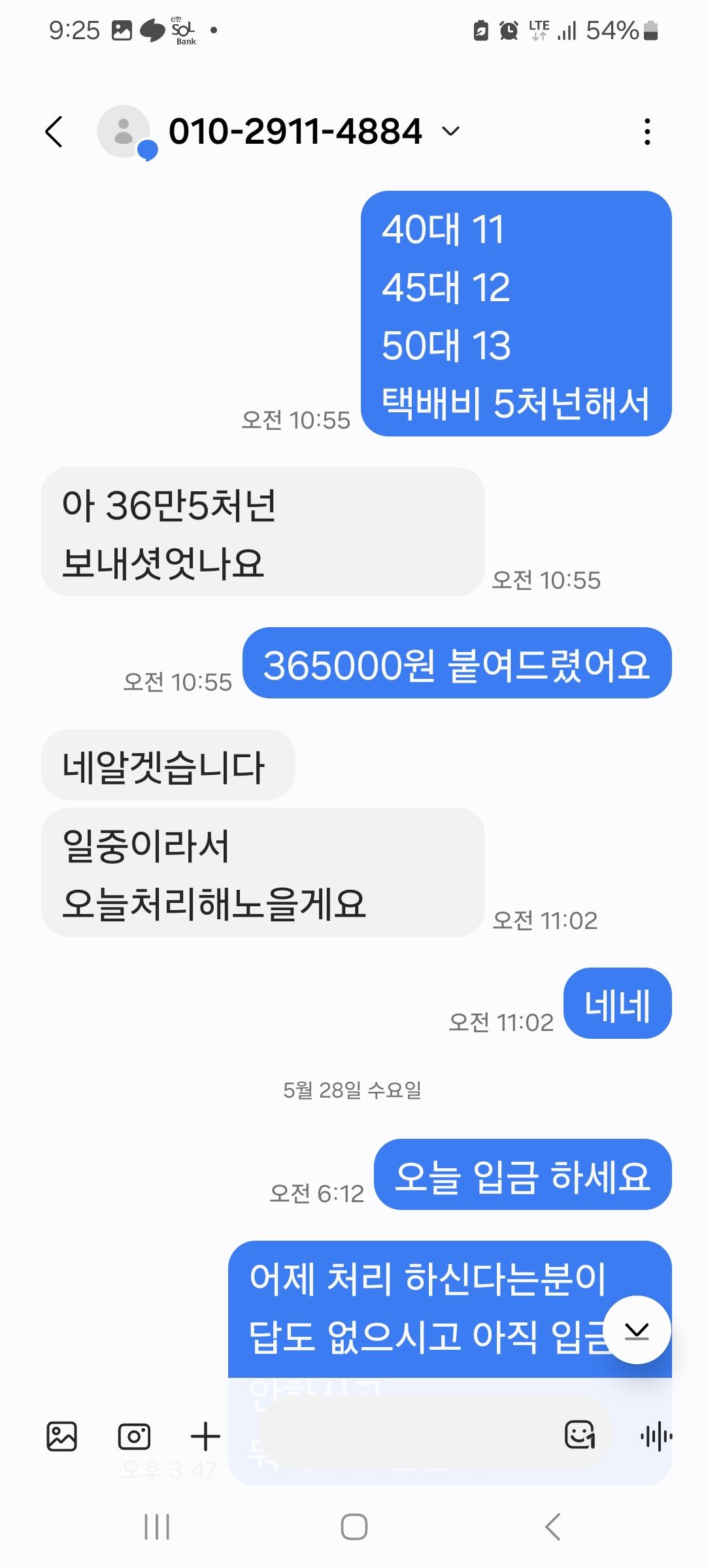Open the contact avatar for 010-2911-4884
This screenshot has width=706, height=1568.
click(124, 131)
